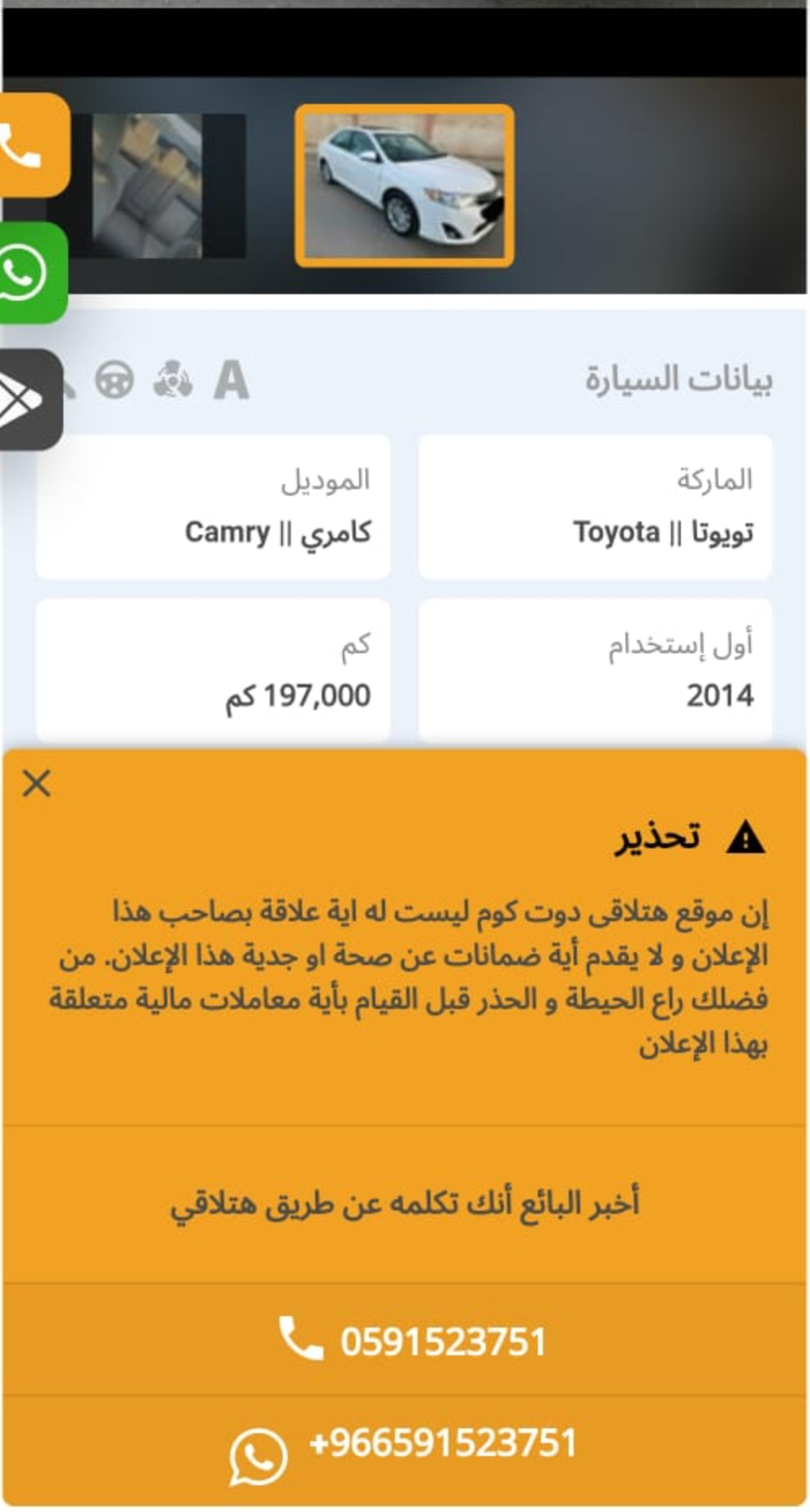The image size is (810, 1512).
Task: Close the orange warning dialog
Action: 37,783
